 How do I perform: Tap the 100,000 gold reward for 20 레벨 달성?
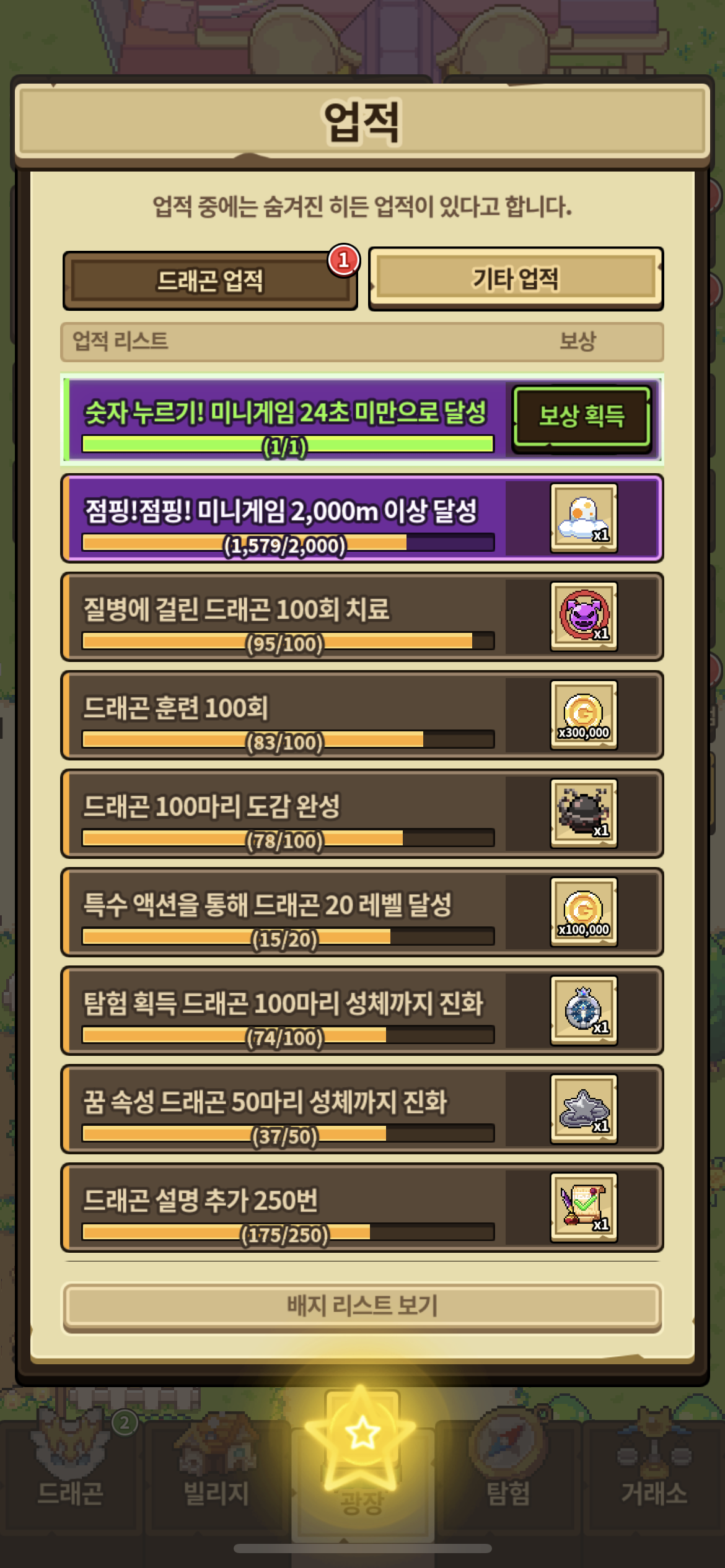point(584,912)
